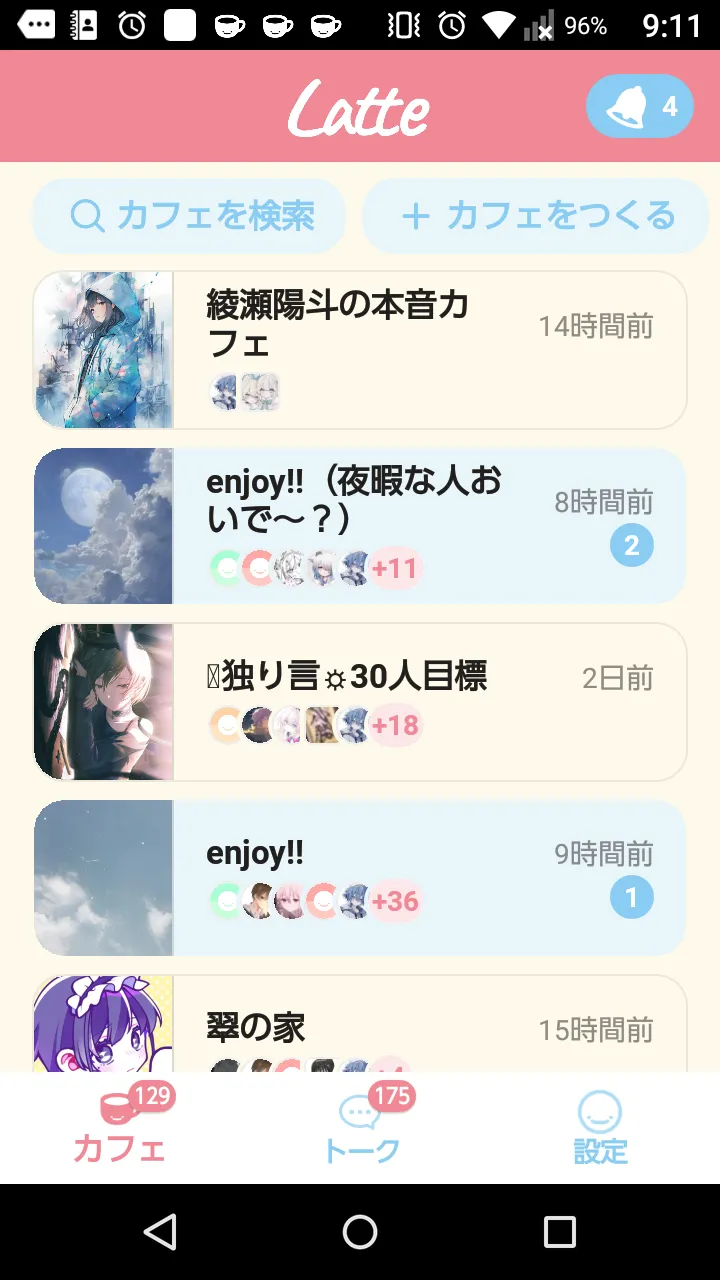The image size is (720, 1280).
Task: Open the 独り言☼30人目標 cafe
Action: pos(360,702)
